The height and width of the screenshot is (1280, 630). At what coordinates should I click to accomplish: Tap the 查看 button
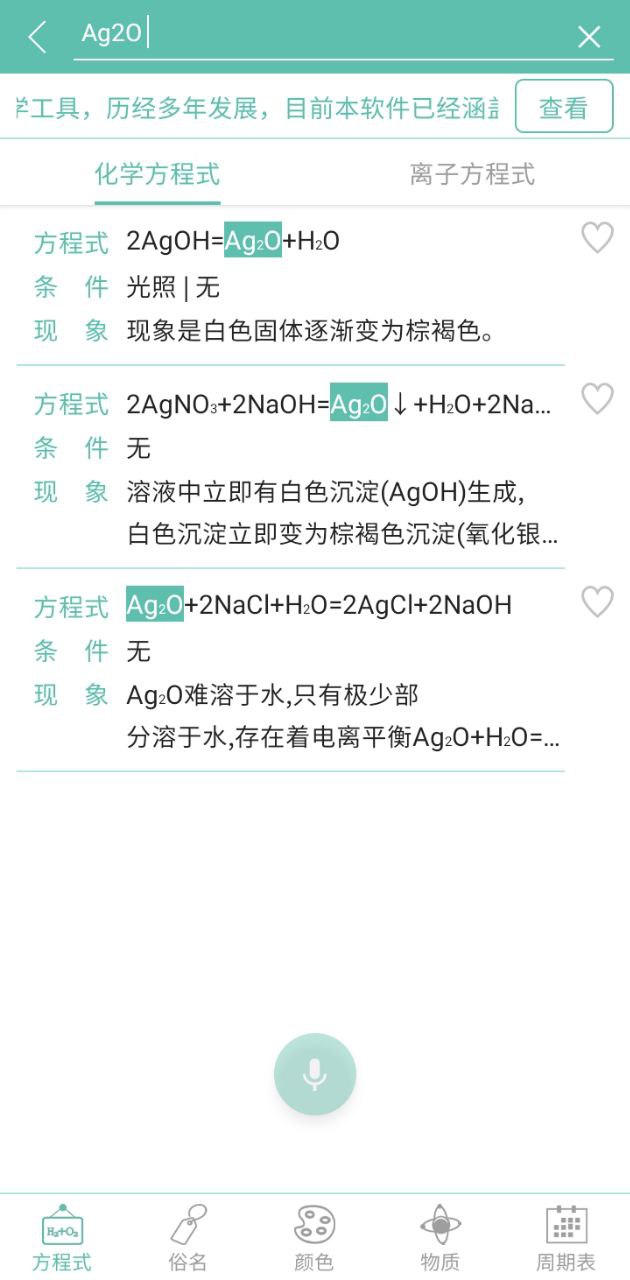[564, 107]
